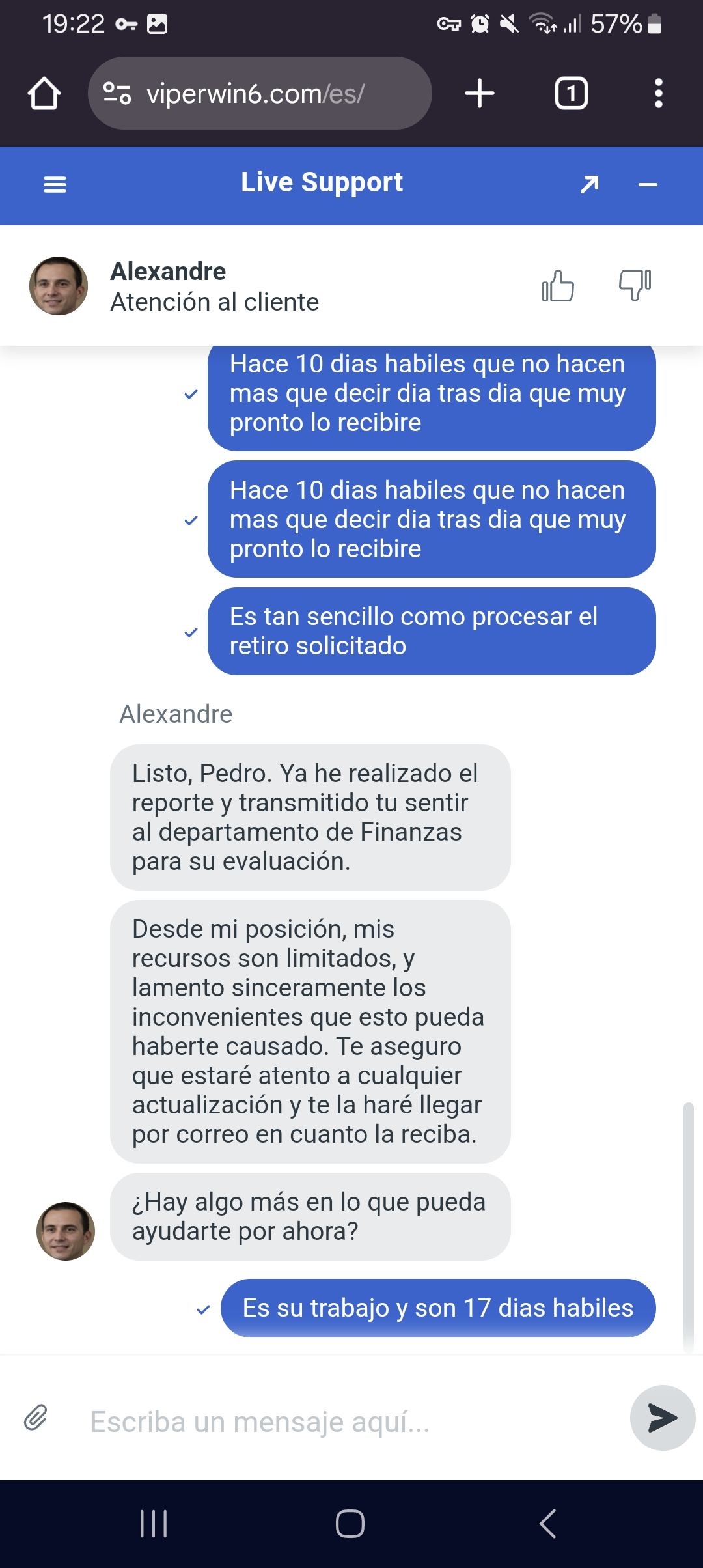This screenshot has width=703, height=1568.
Task: Attach a file with the paperclip
Action: pyautogui.click(x=36, y=1417)
